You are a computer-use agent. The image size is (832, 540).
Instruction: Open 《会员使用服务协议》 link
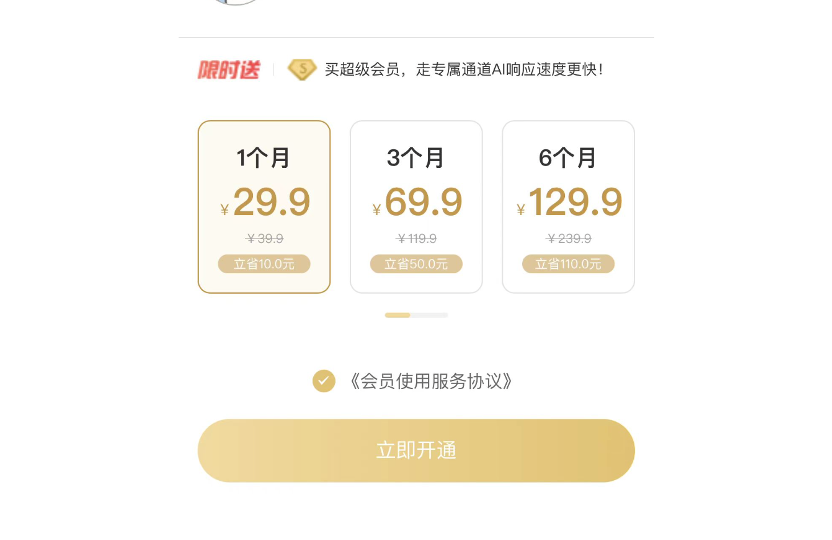click(431, 381)
